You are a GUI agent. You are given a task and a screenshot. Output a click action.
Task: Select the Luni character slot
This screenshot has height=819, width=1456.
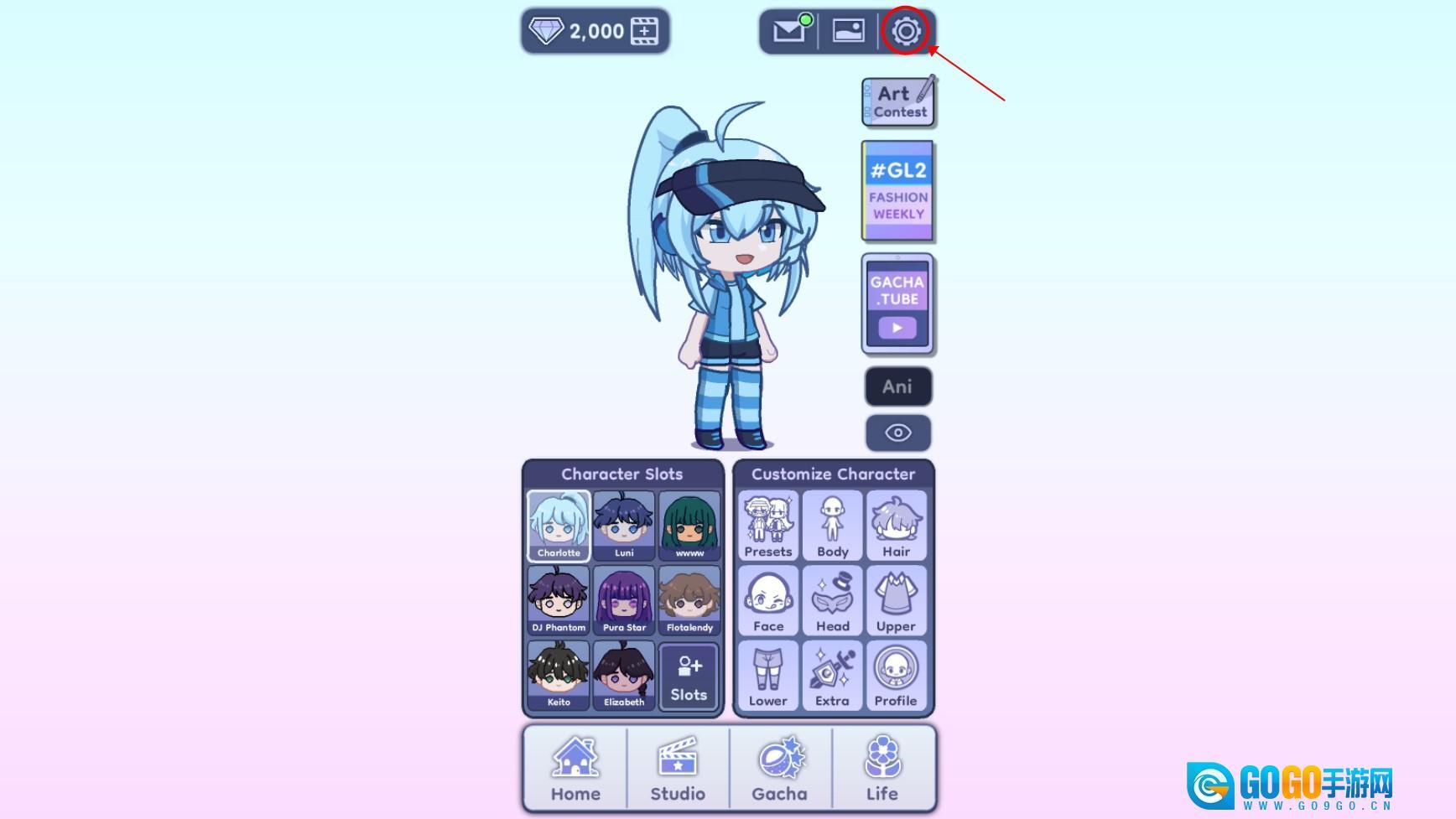pos(624,526)
